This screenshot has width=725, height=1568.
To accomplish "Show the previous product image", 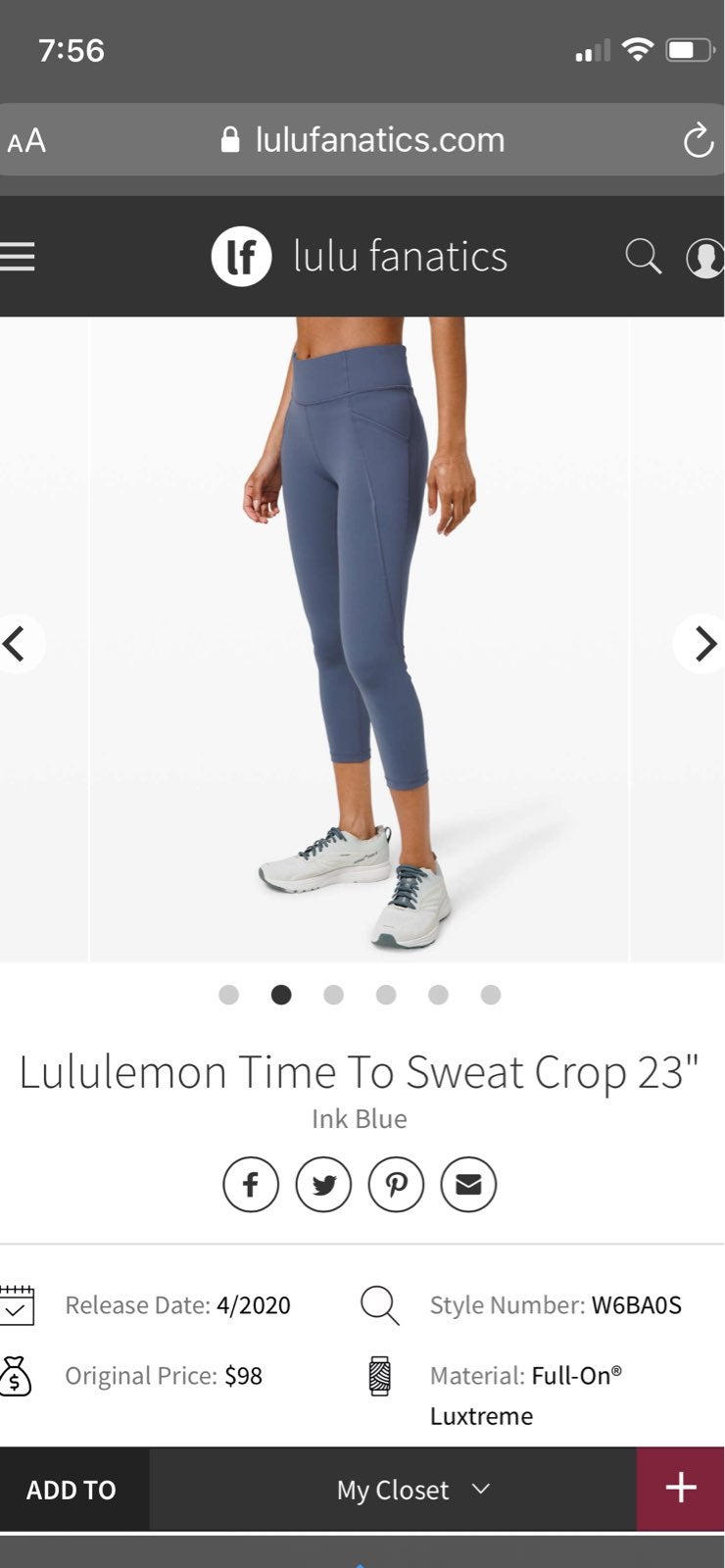I will (20, 644).
